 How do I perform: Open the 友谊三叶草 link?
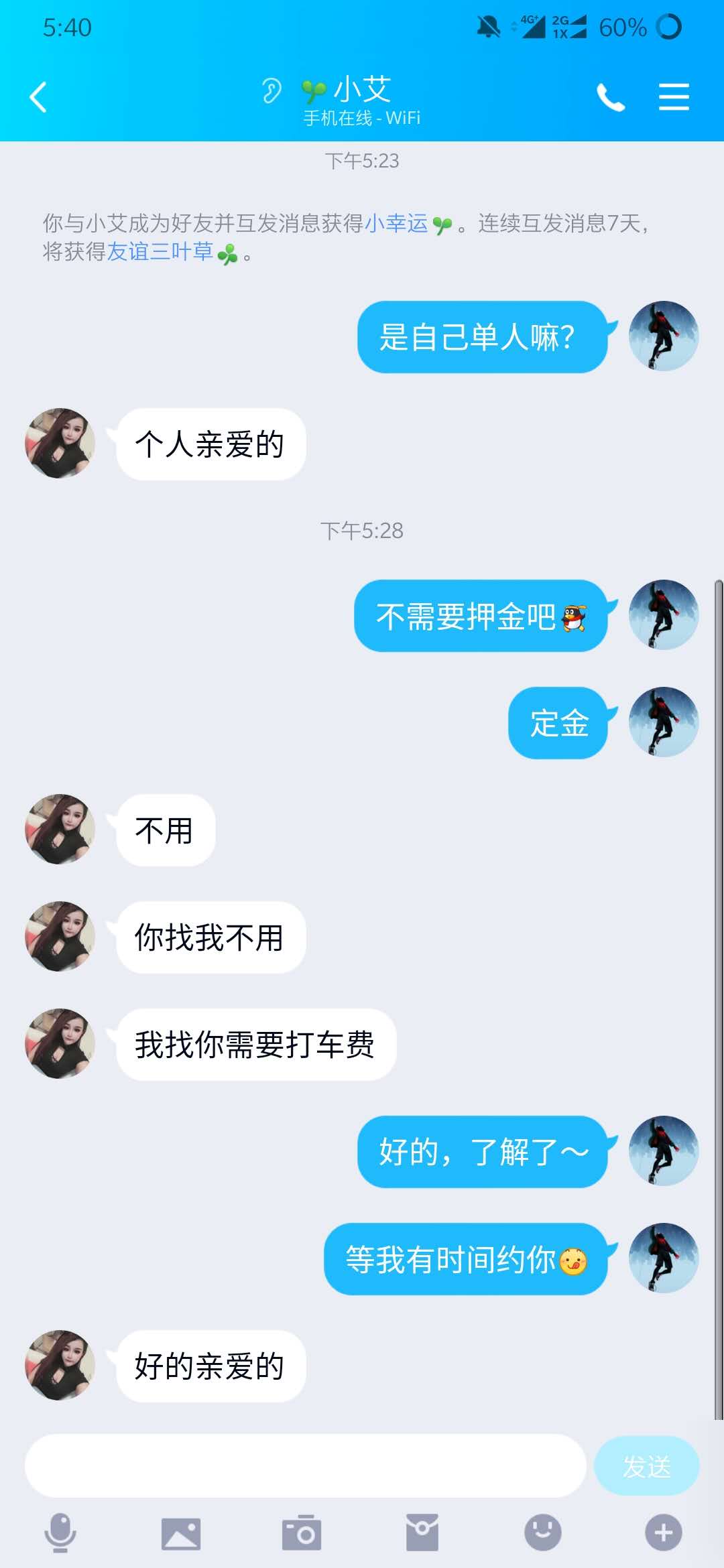(160, 252)
